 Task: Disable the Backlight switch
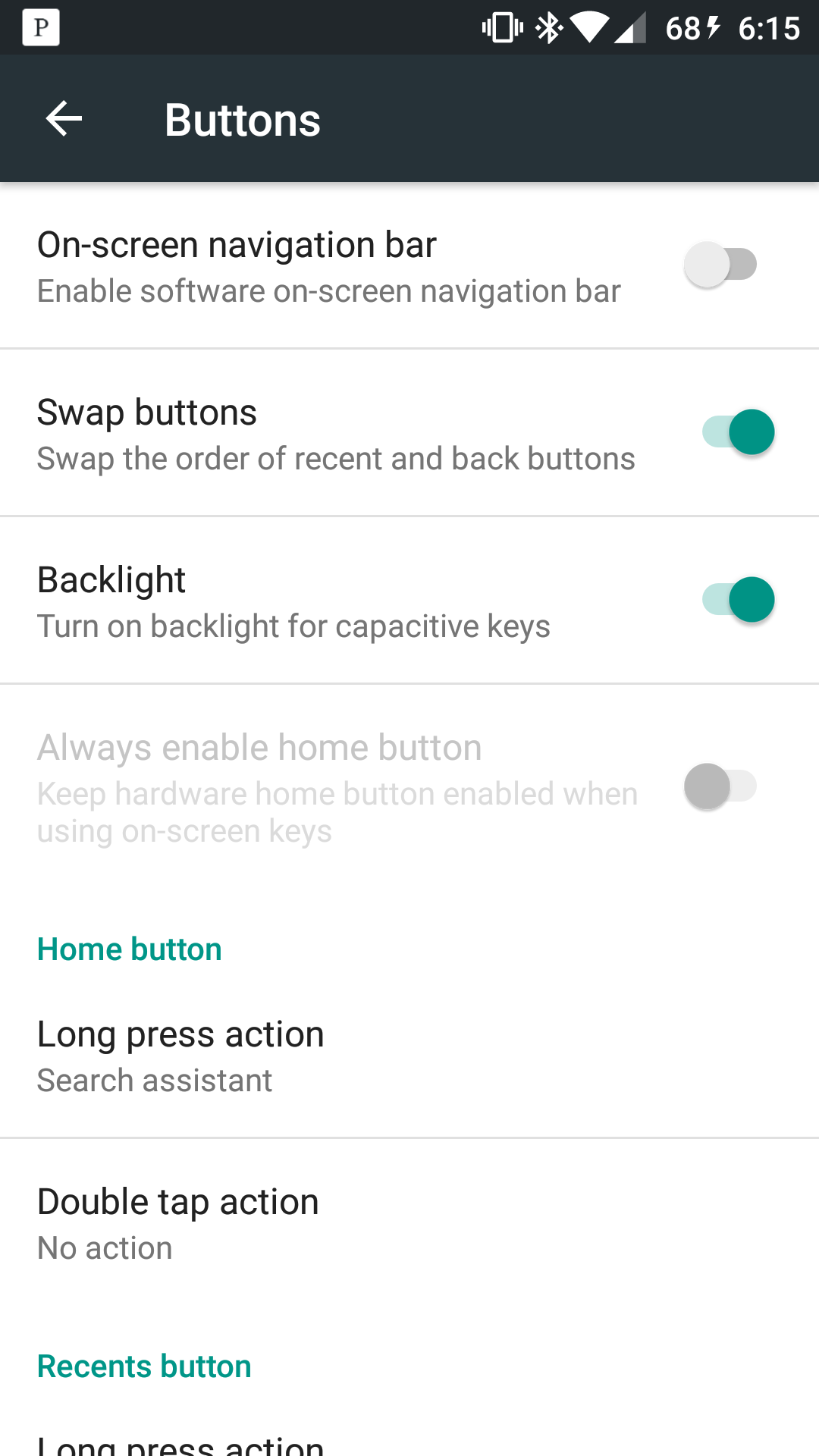(739, 600)
